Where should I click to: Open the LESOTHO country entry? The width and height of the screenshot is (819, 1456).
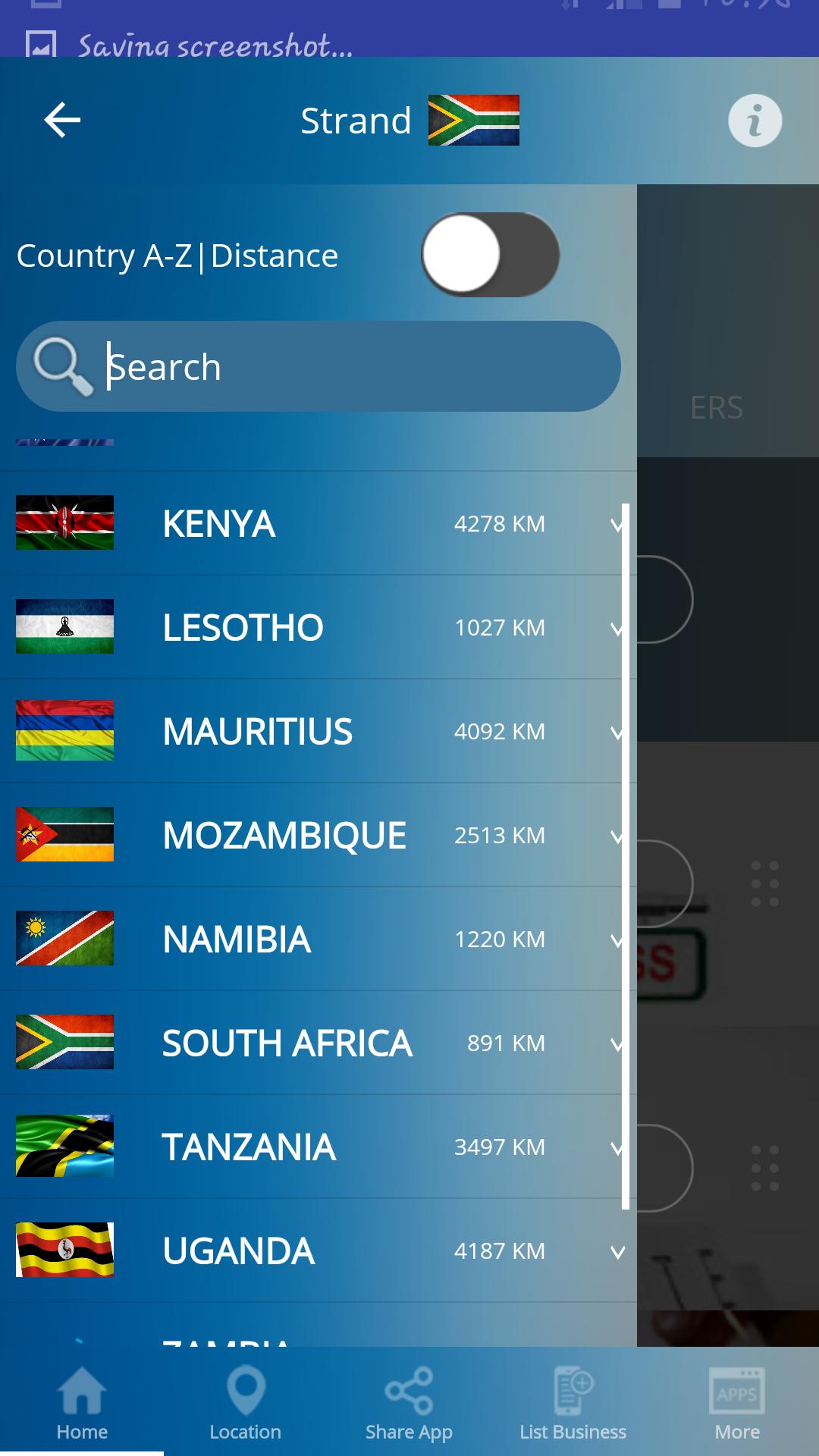[244, 628]
